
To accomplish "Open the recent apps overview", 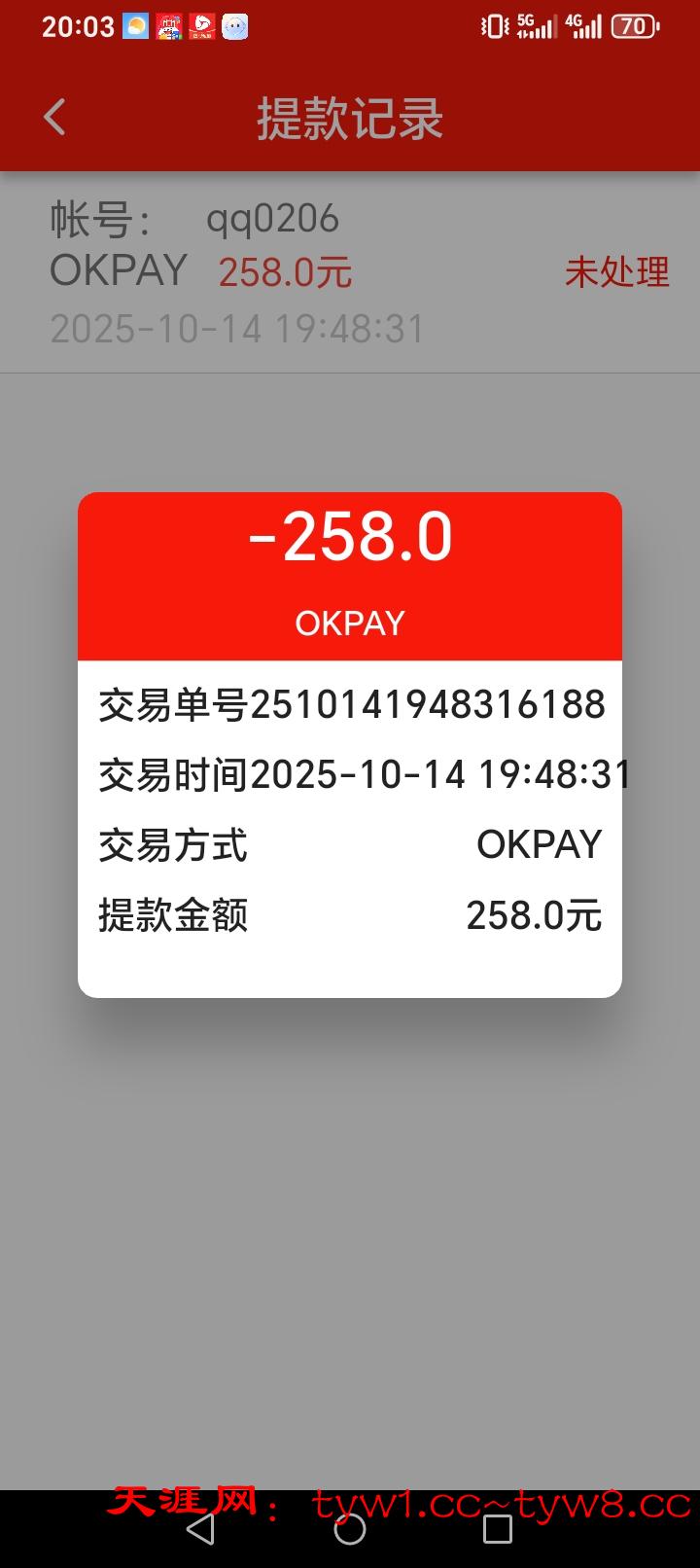I will click(x=497, y=1528).
